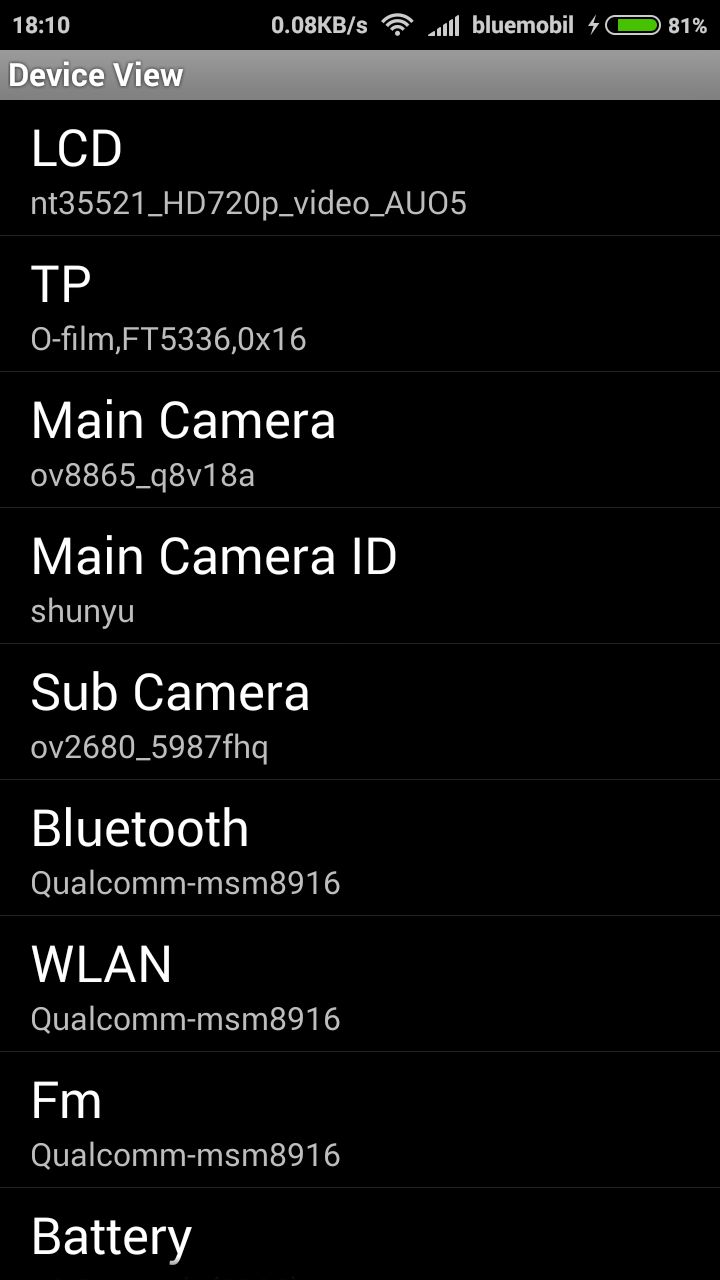Tap the Bluetooth entry
This screenshot has width=720, height=1280.
click(x=360, y=849)
